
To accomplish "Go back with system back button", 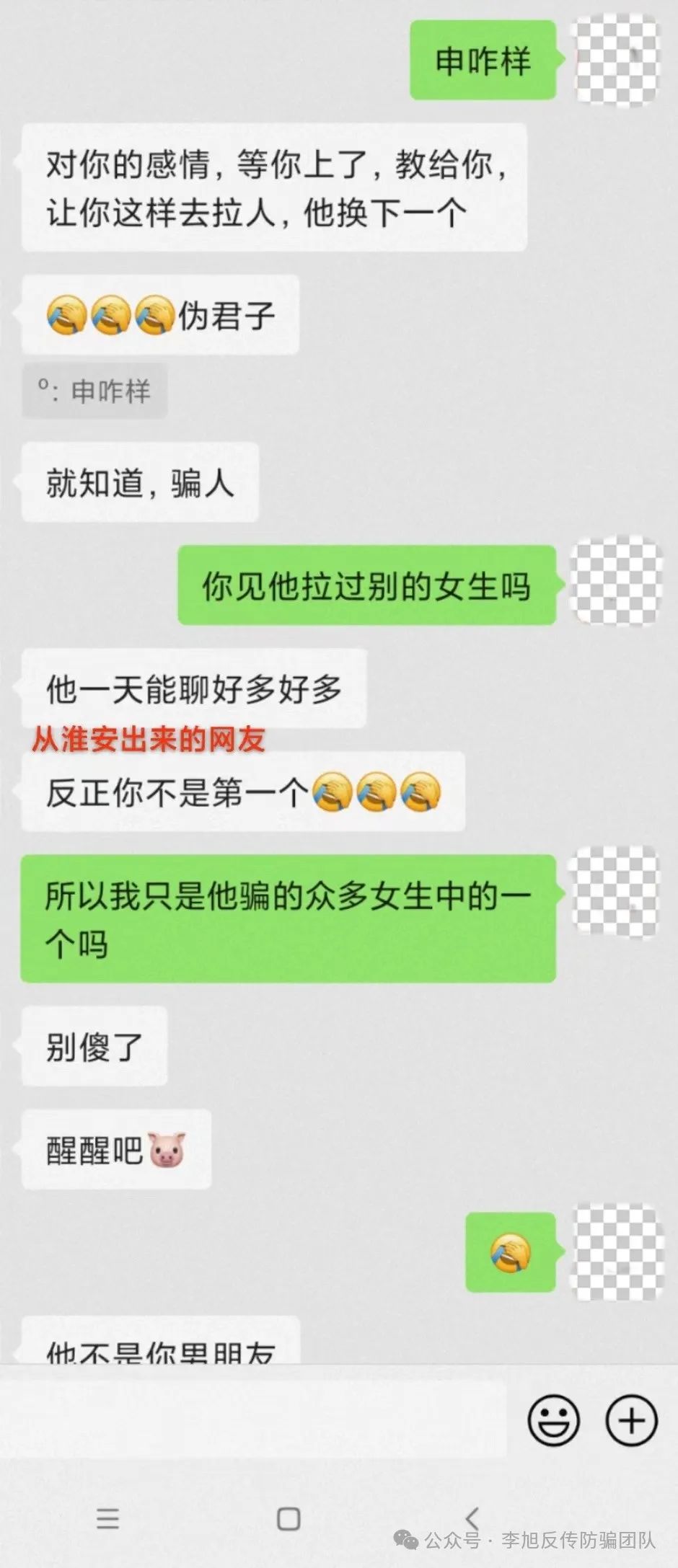I will 472,1519.
